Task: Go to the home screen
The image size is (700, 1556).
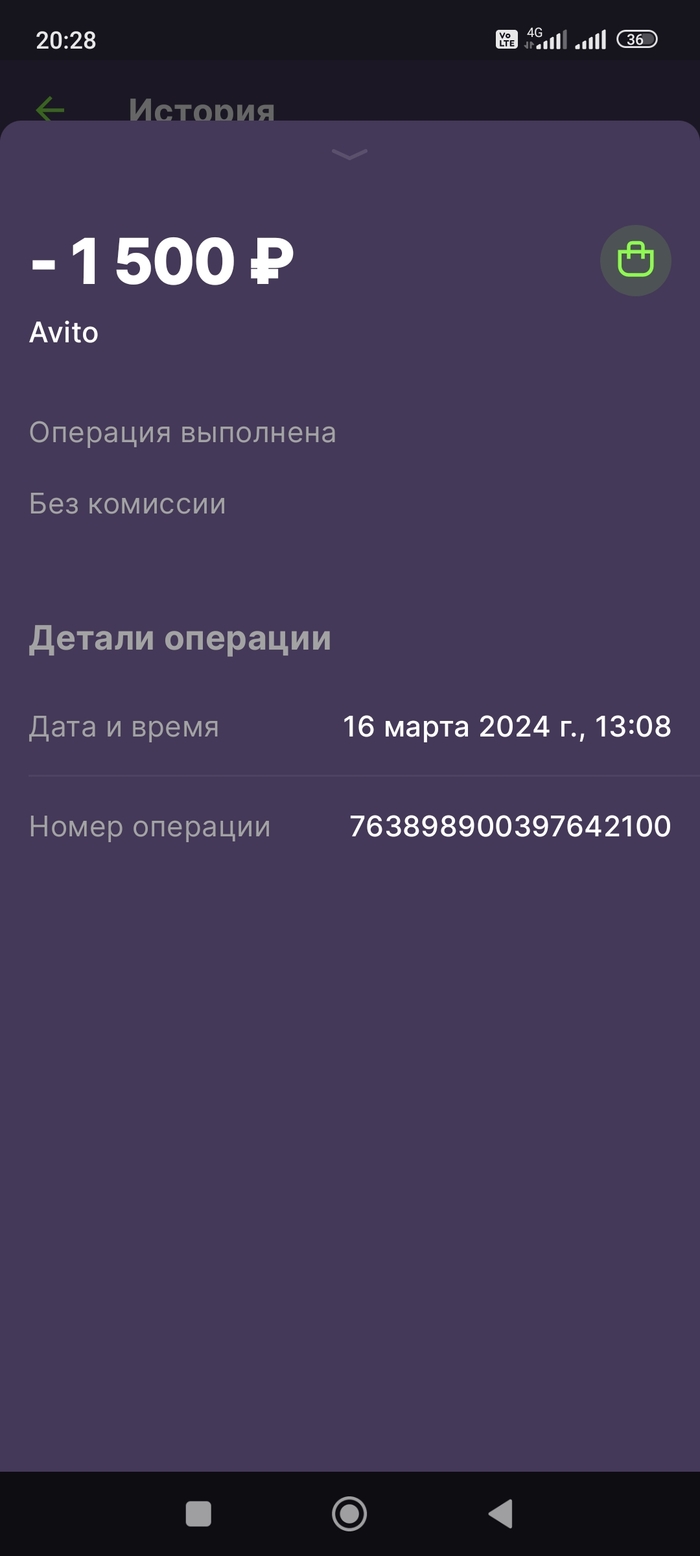Action: click(x=349, y=1513)
